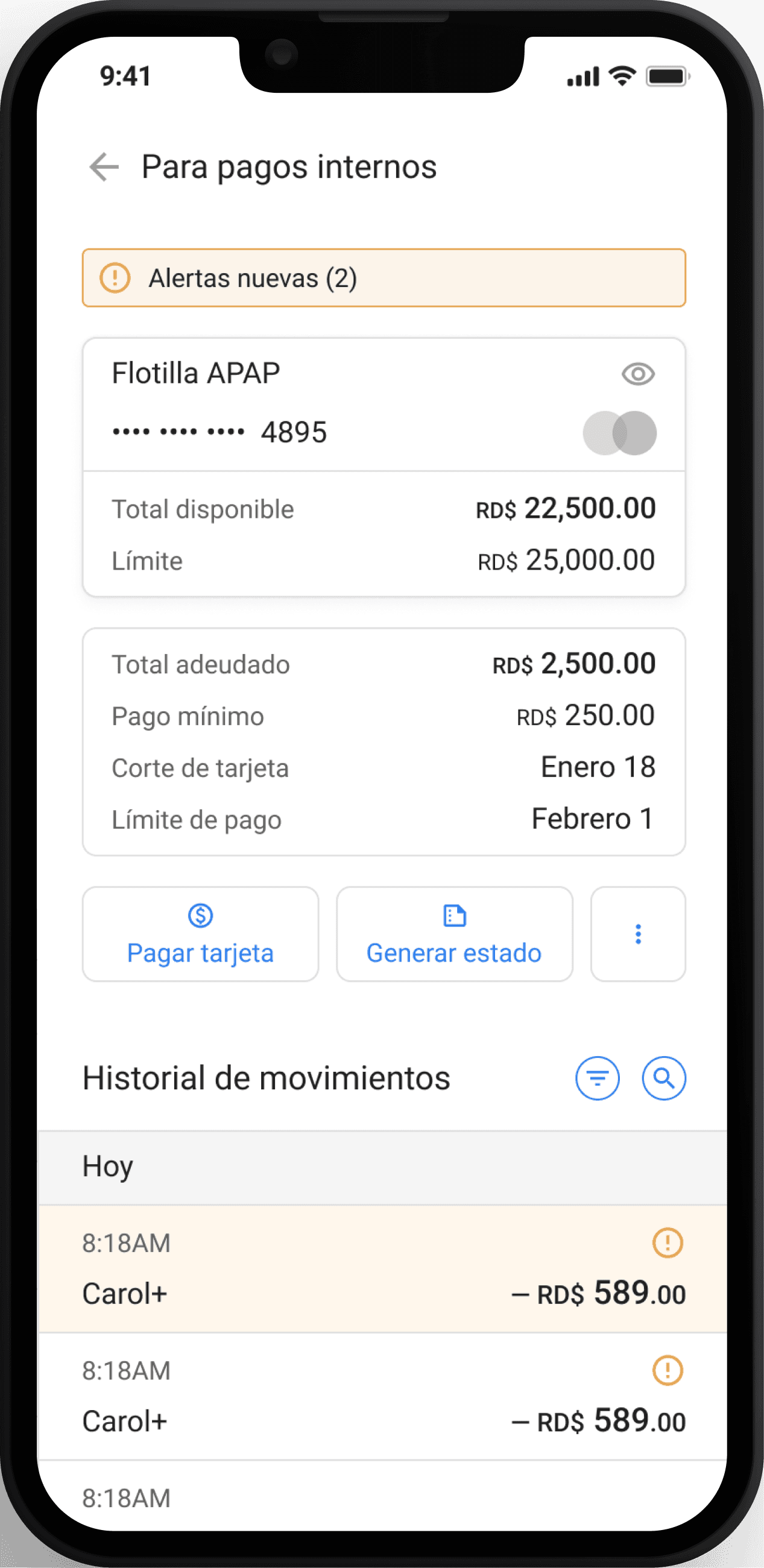
Task: Select Generar estado button
Action: click(x=454, y=934)
